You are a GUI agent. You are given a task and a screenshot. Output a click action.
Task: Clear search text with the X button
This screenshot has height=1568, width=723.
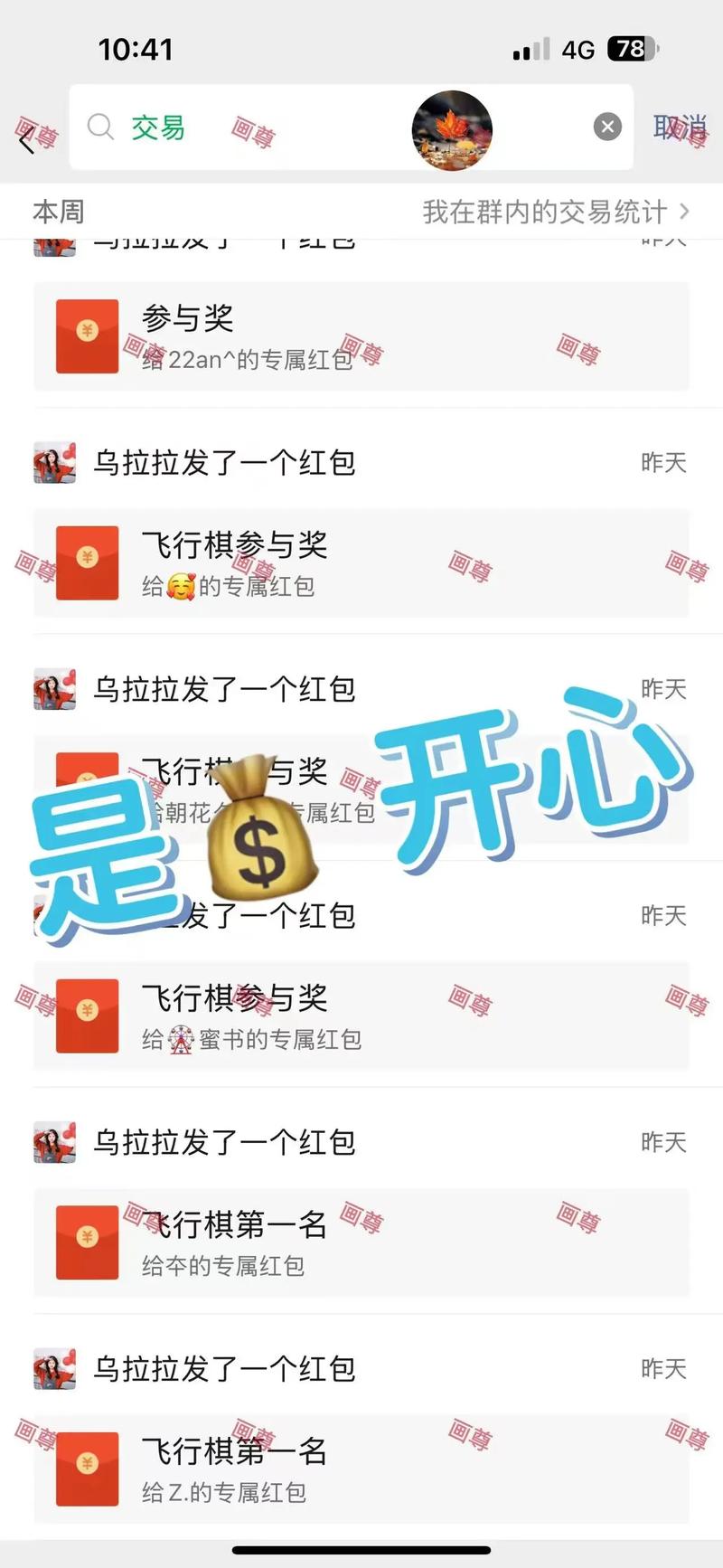606,127
